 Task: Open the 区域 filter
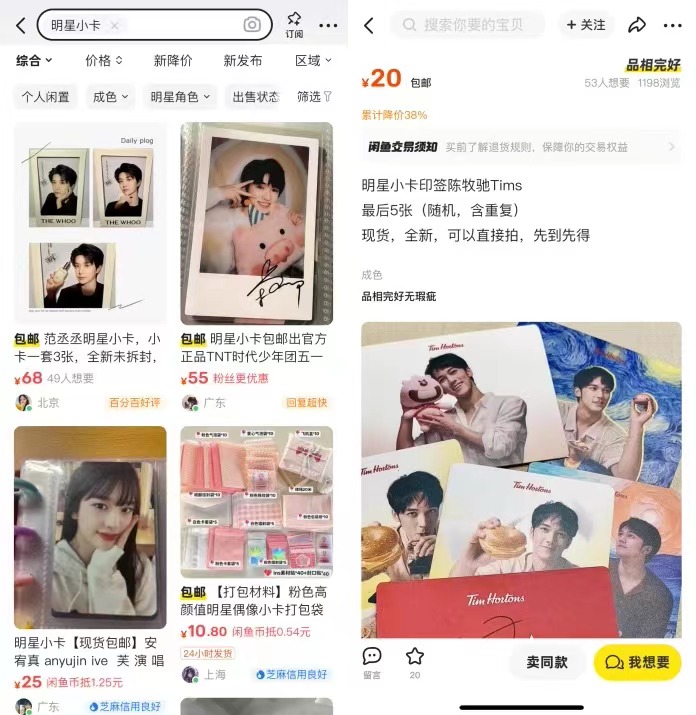coord(312,61)
